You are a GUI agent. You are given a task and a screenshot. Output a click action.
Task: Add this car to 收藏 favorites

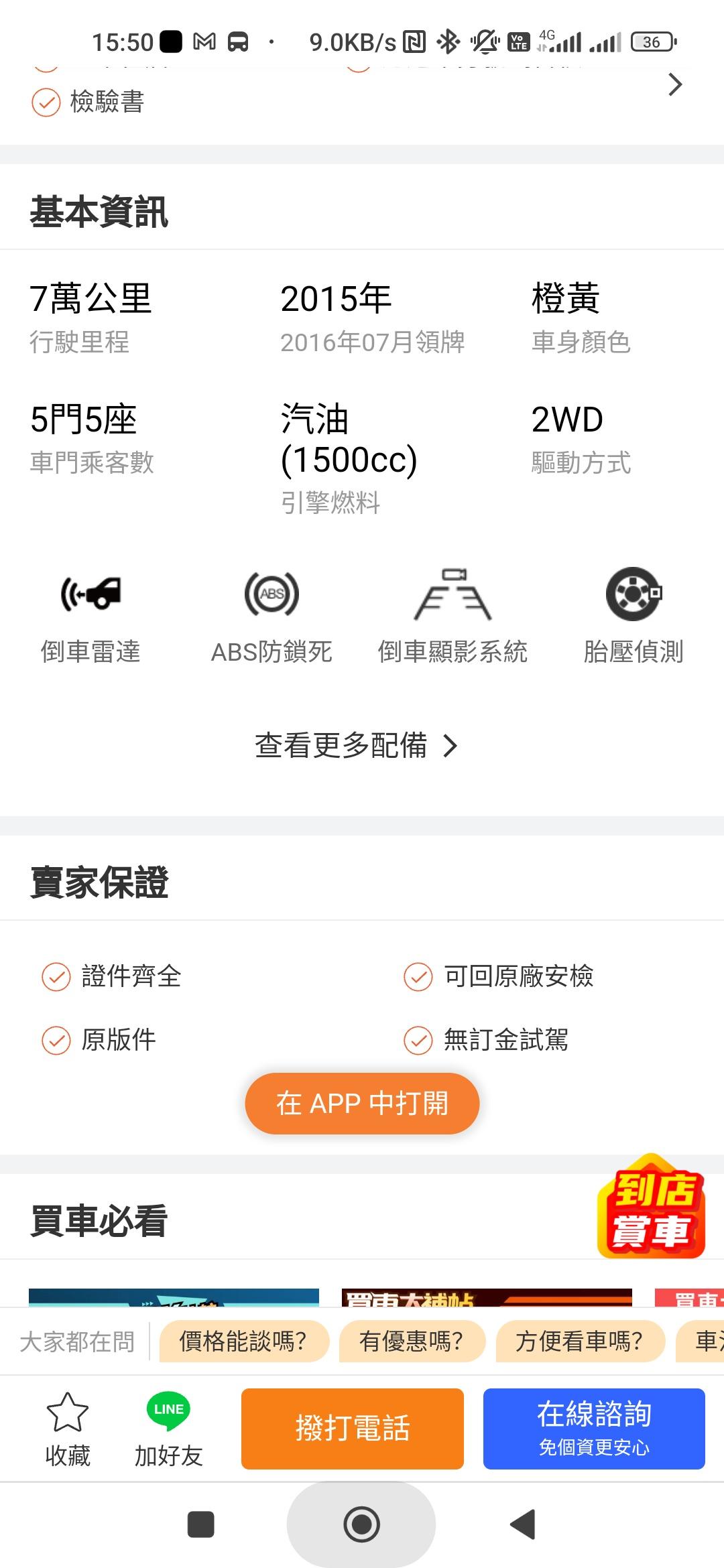[67, 1429]
